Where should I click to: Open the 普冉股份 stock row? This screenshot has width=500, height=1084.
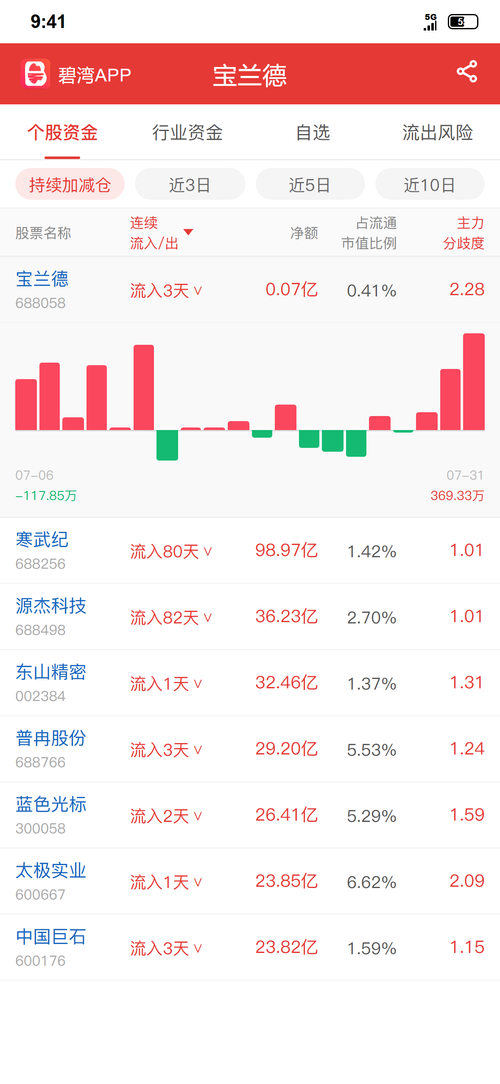coord(250,749)
